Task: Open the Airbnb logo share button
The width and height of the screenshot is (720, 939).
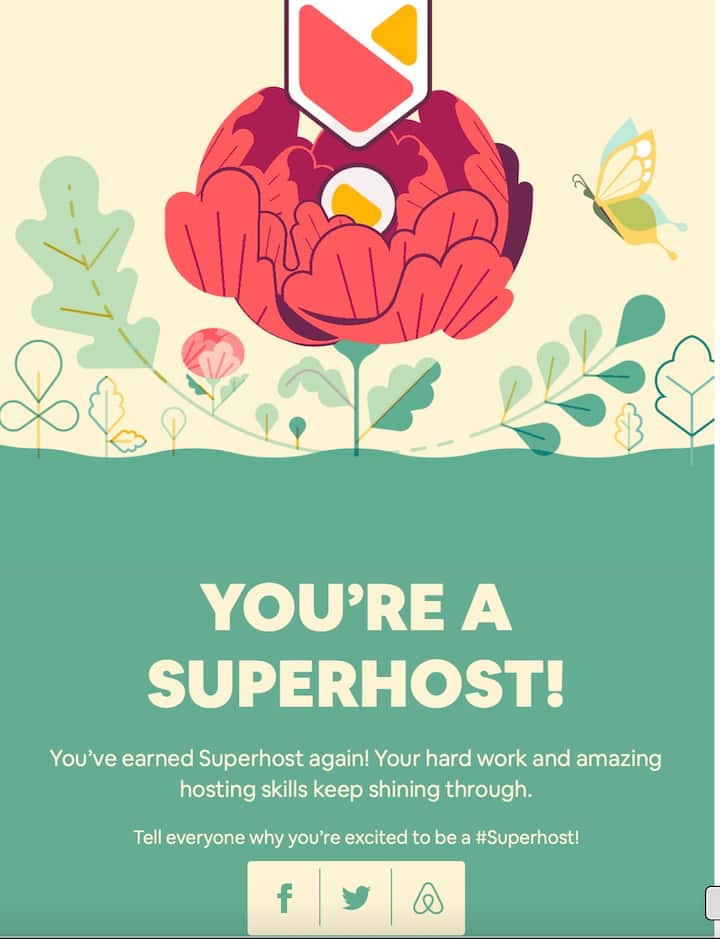Action: 428,898
